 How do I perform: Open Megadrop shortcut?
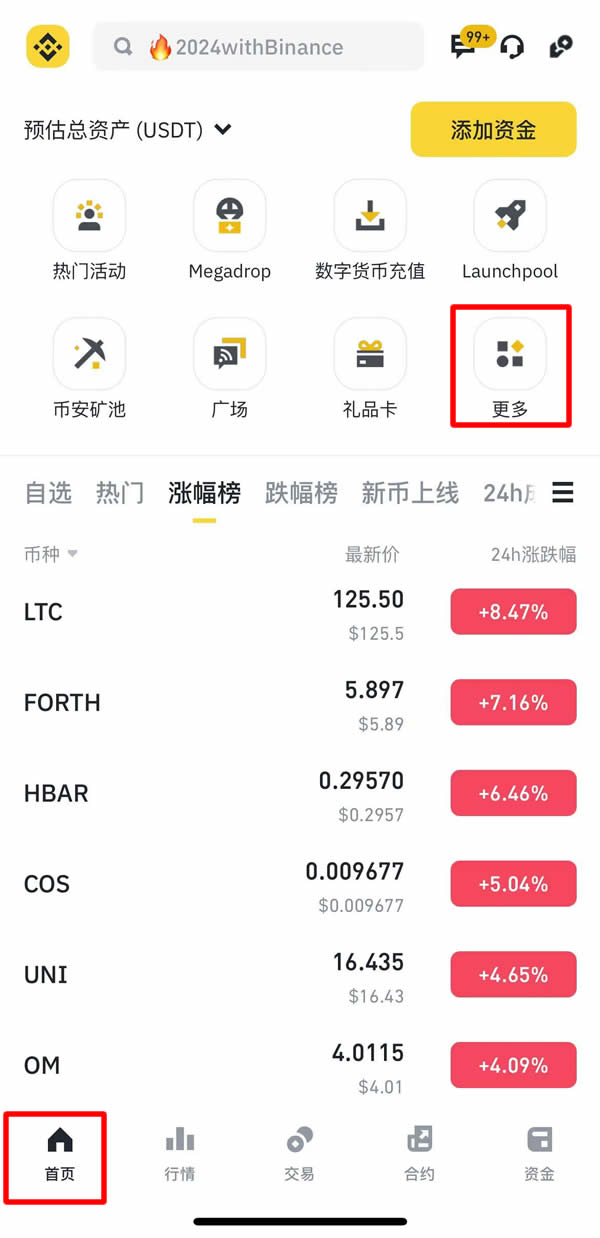click(229, 231)
